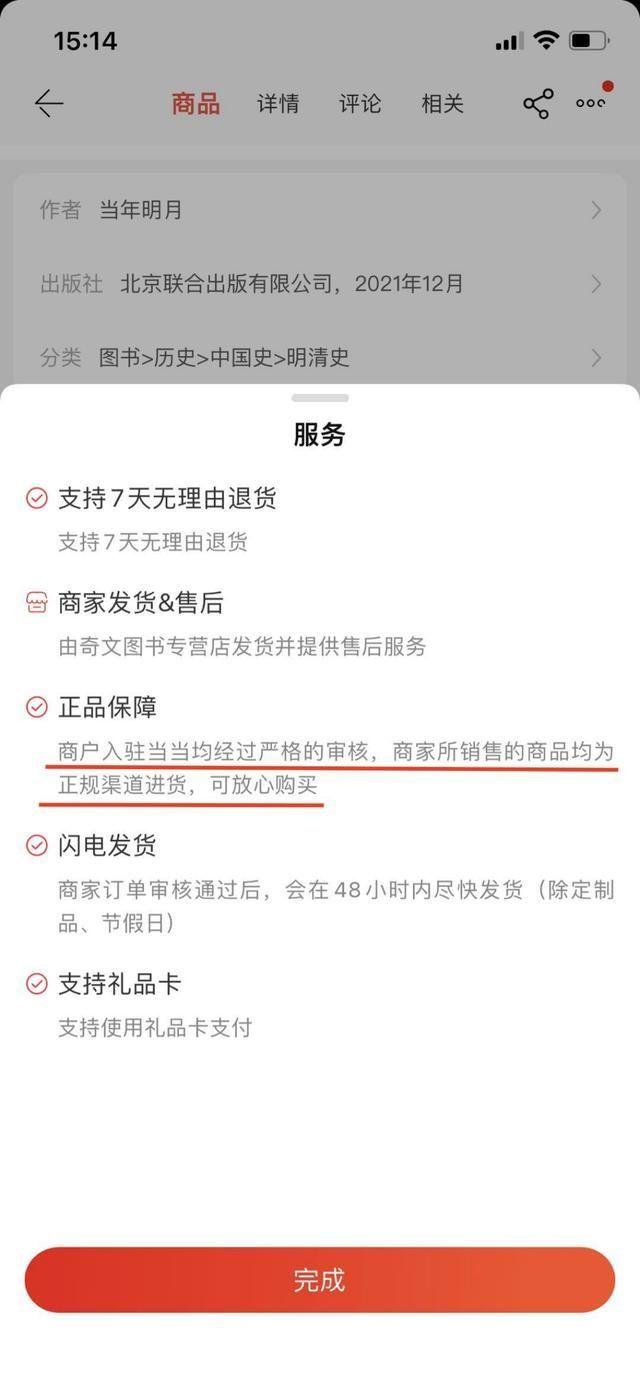Image resolution: width=640 pixels, height=1385 pixels.
Task: Tap the 完成 button to close sheet
Action: (319, 1279)
